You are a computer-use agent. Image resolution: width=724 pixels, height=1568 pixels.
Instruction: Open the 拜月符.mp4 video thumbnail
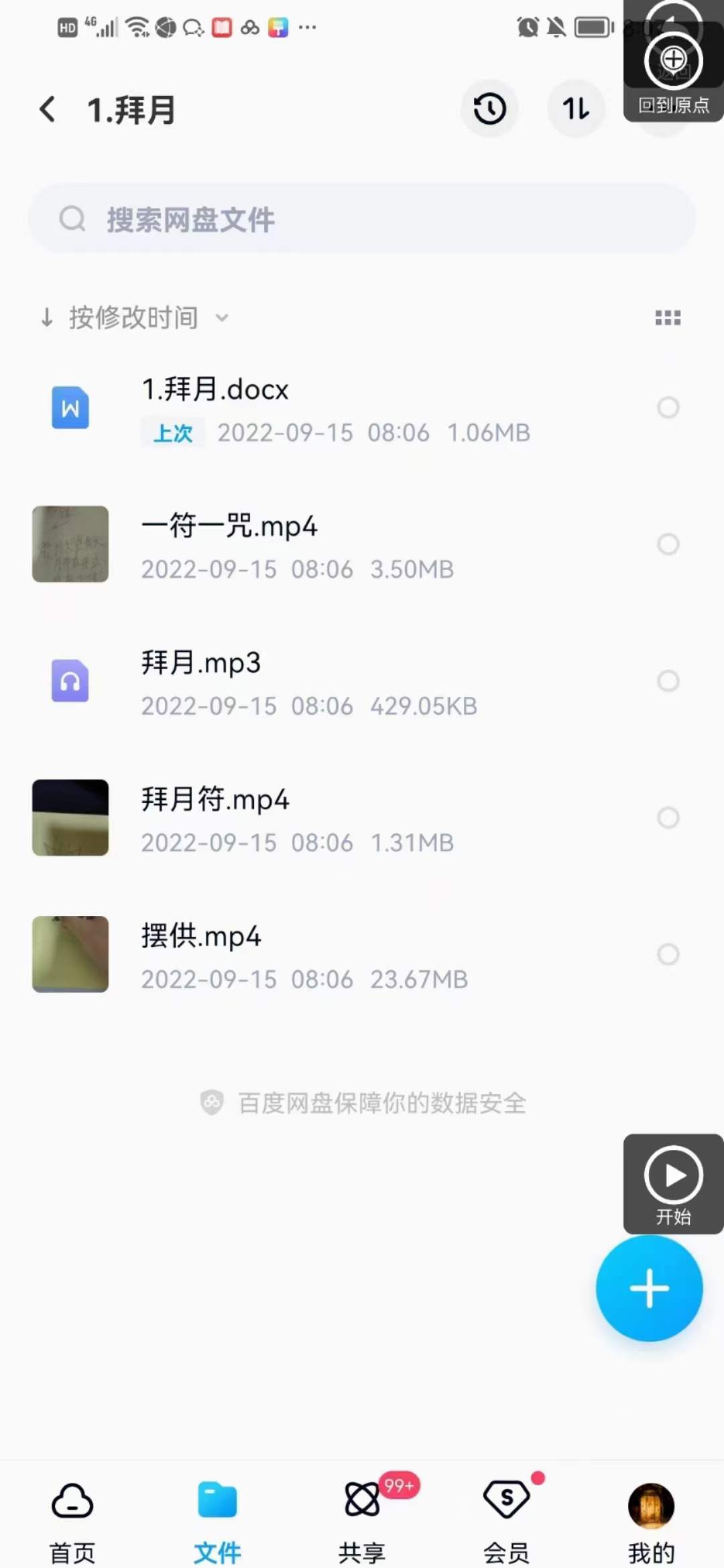[70, 818]
